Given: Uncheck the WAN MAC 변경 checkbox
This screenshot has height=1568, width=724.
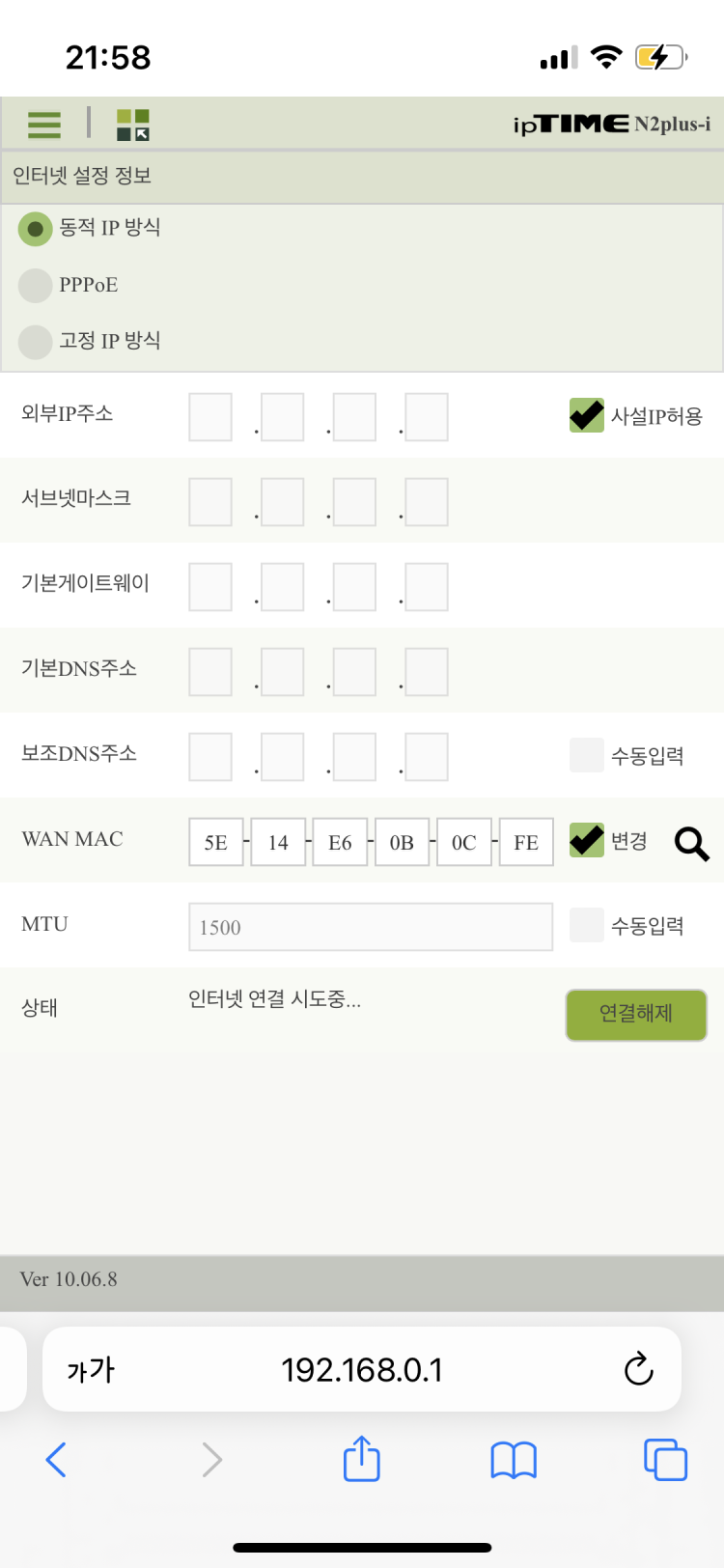Looking at the screenshot, I should coord(586,840).
